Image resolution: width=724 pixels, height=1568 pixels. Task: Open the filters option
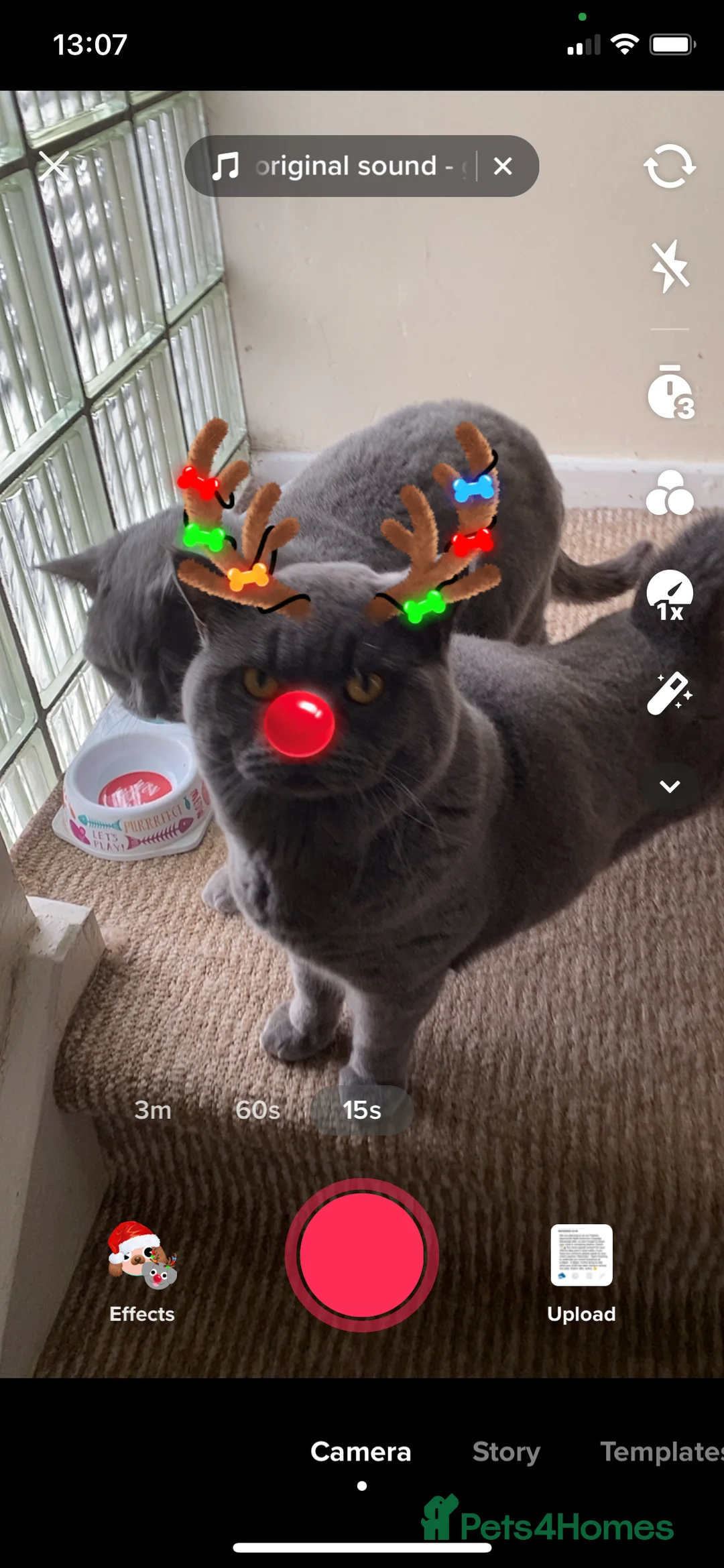tap(670, 494)
